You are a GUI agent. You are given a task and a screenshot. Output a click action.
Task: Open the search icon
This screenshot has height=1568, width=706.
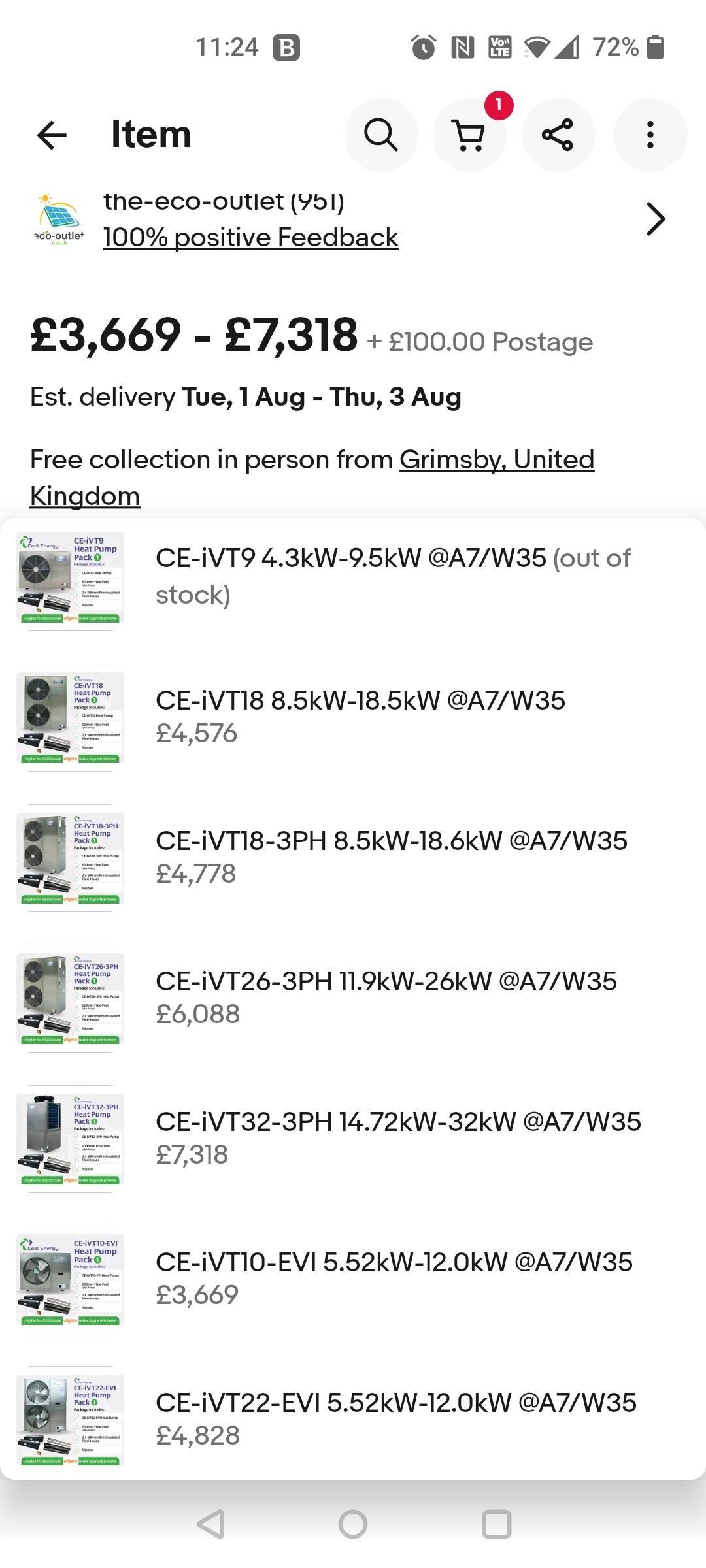coord(381,135)
